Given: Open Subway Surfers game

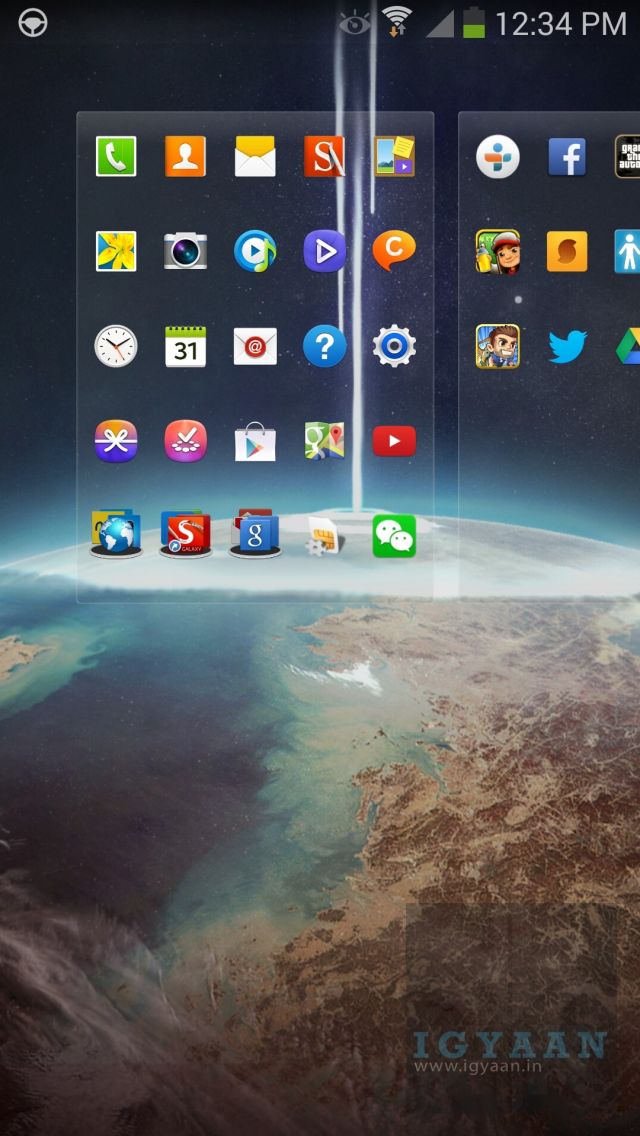Looking at the screenshot, I should pyautogui.click(x=497, y=251).
